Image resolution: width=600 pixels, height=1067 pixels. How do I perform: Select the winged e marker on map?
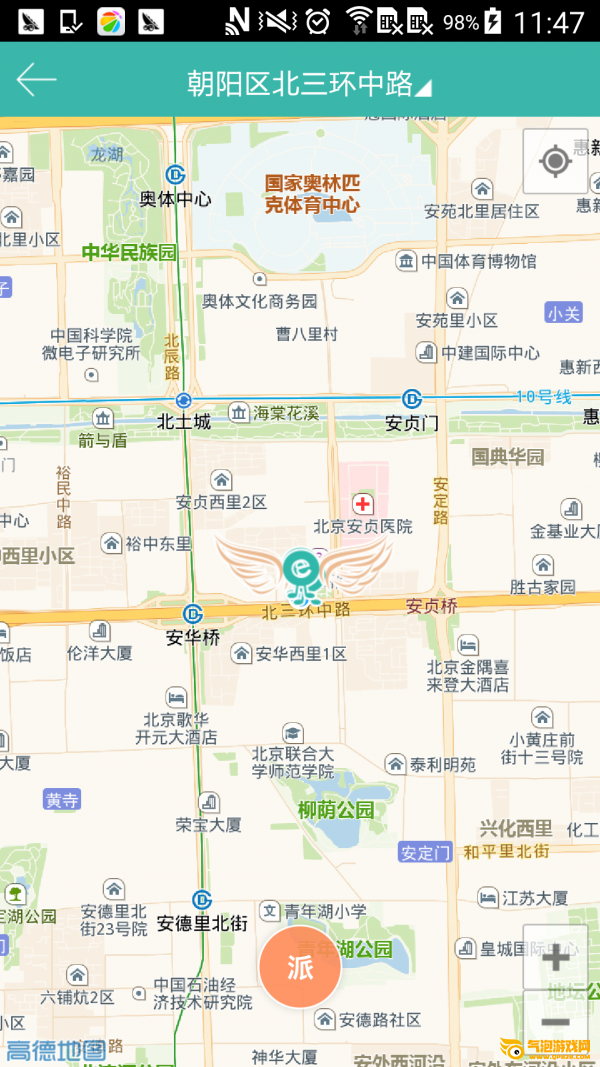coord(302,570)
